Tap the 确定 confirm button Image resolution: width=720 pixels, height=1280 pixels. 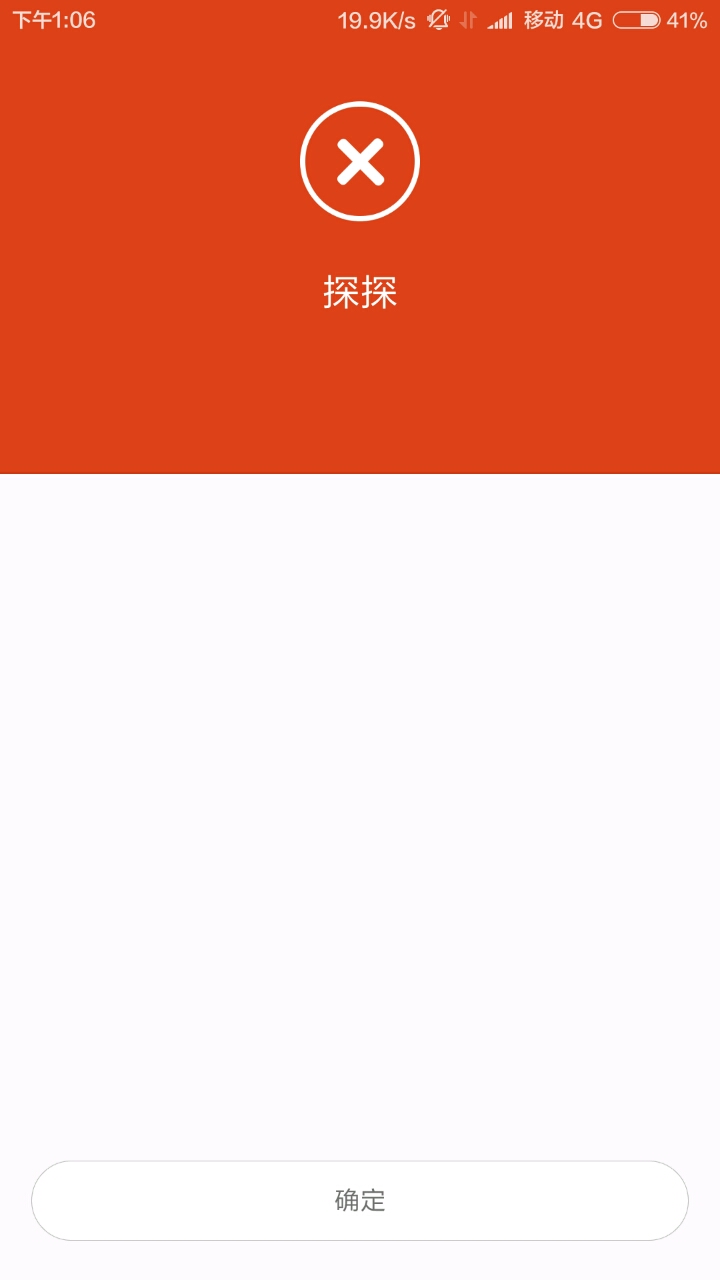coord(360,1200)
